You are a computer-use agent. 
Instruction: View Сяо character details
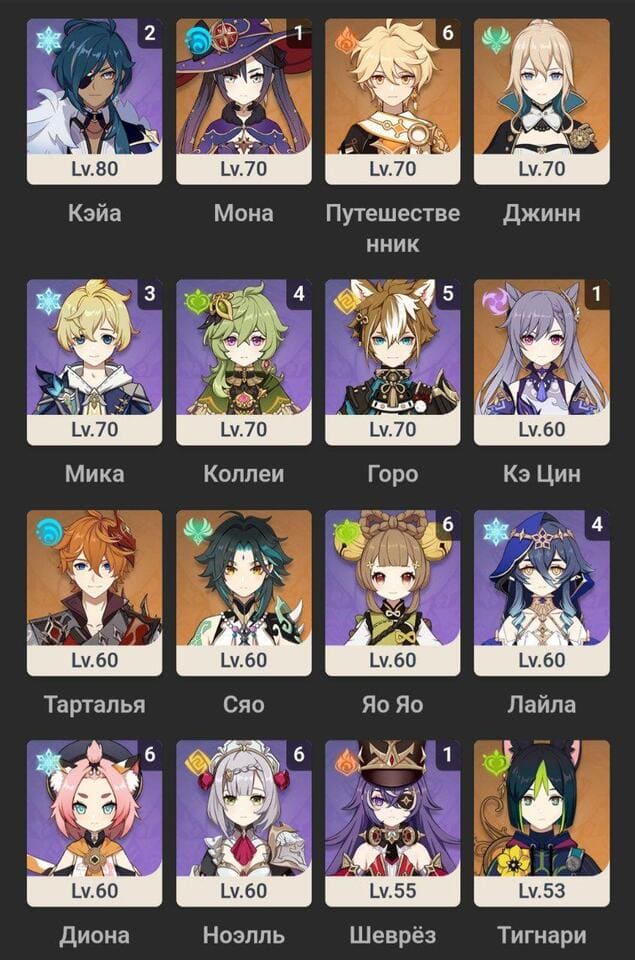243,592
